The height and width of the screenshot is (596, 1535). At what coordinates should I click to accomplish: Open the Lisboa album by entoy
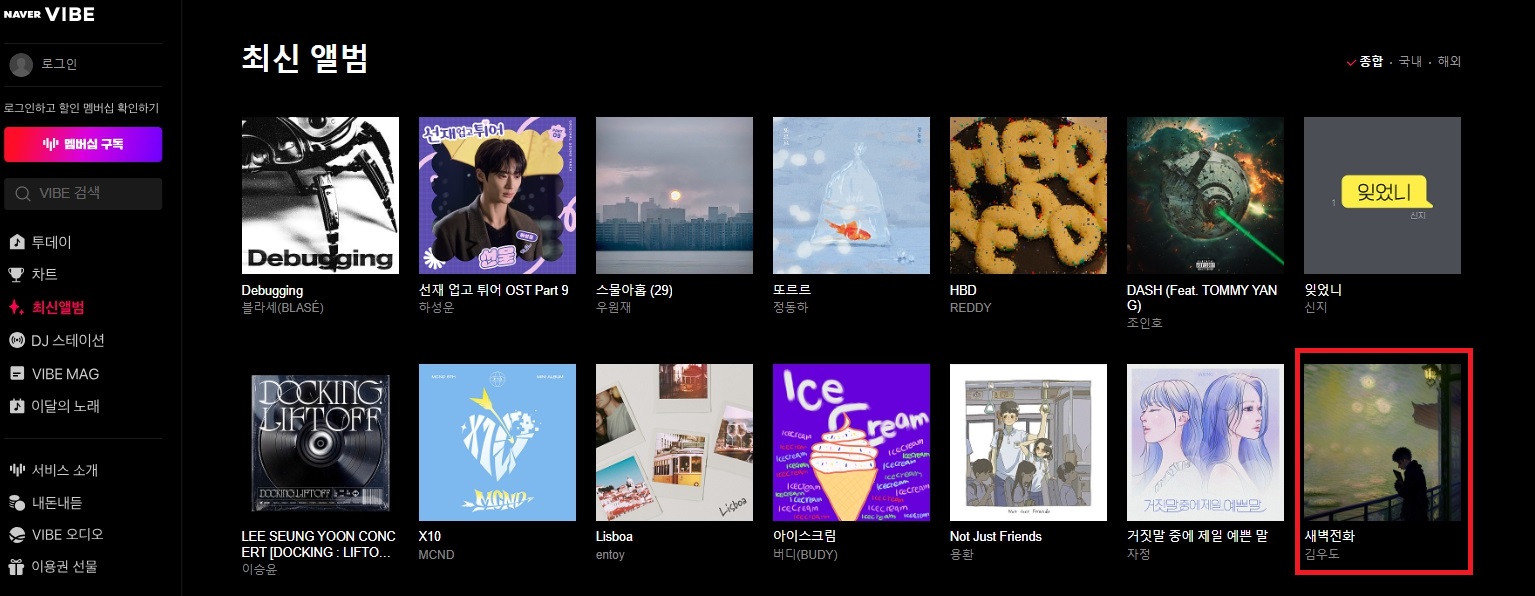click(x=674, y=442)
